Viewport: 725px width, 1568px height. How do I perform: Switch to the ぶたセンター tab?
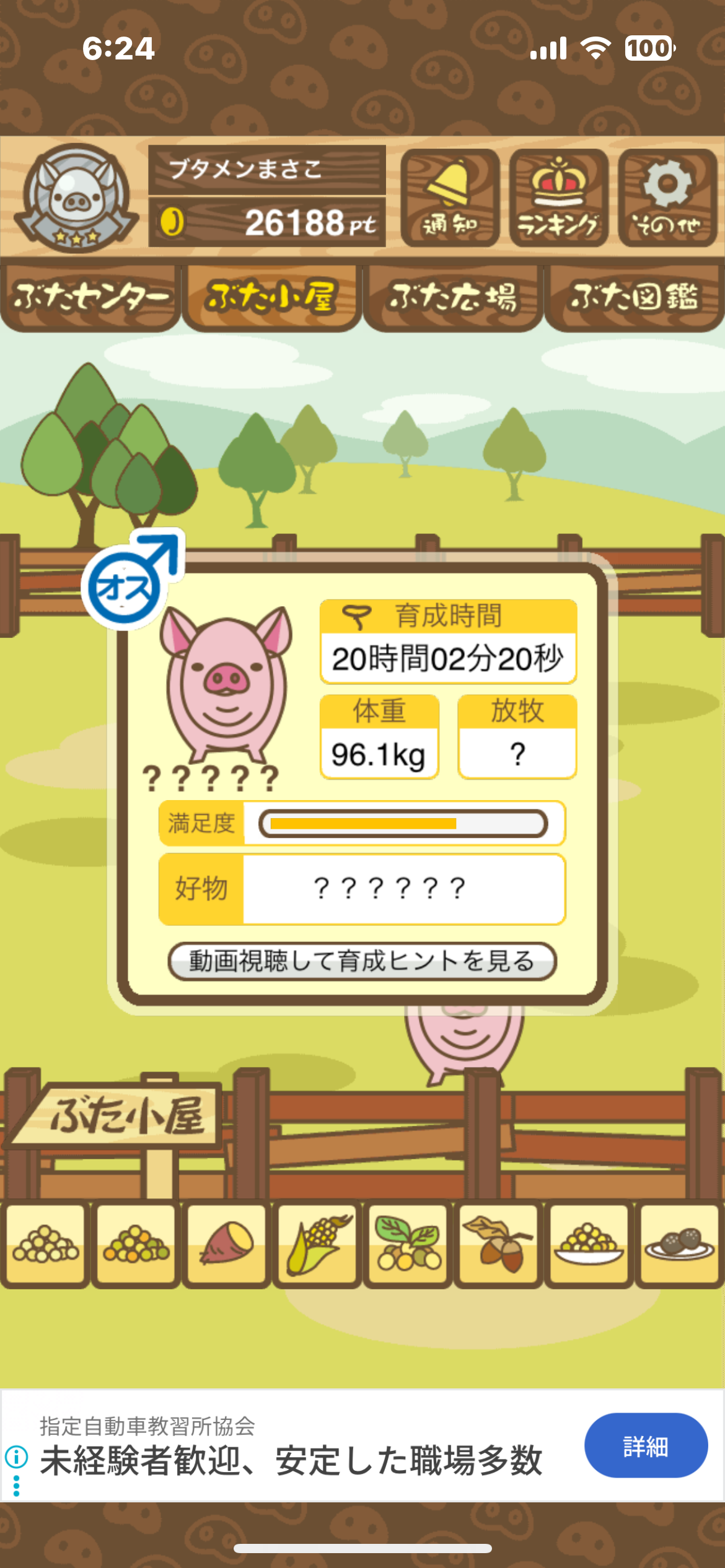(x=90, y=298)
